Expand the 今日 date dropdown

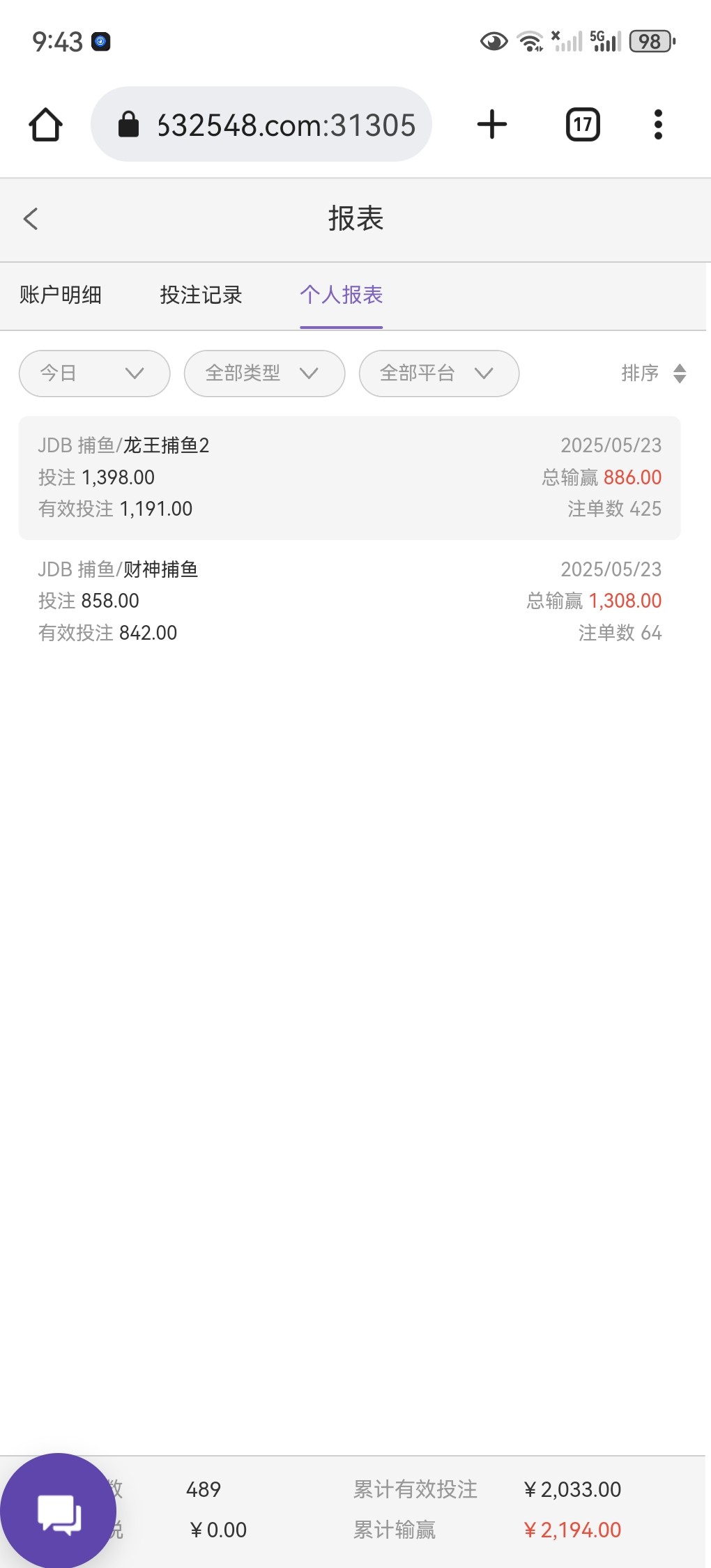click(x=95, y=374)
